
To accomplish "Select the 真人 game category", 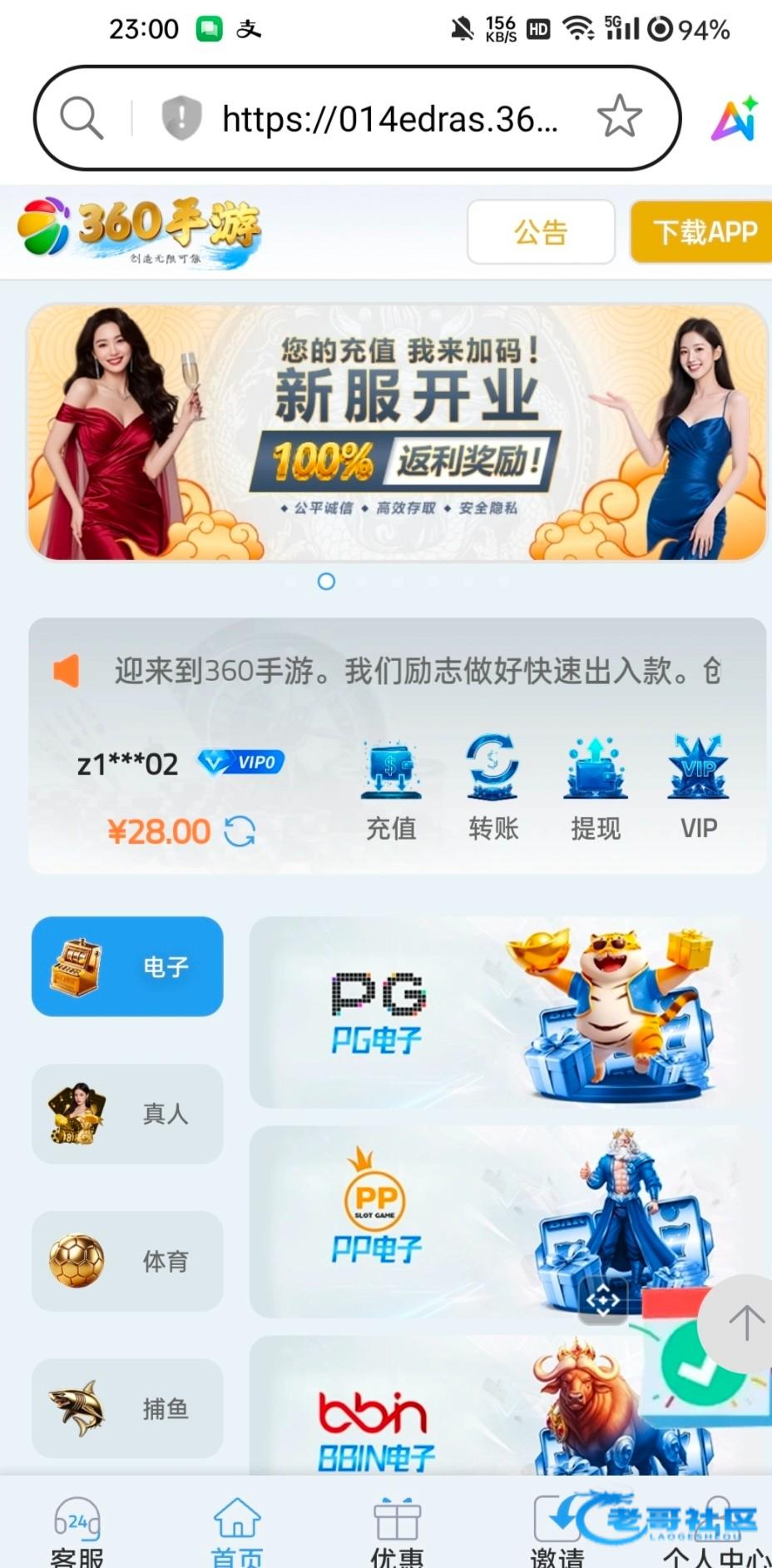I will (x=127, y=1114).
